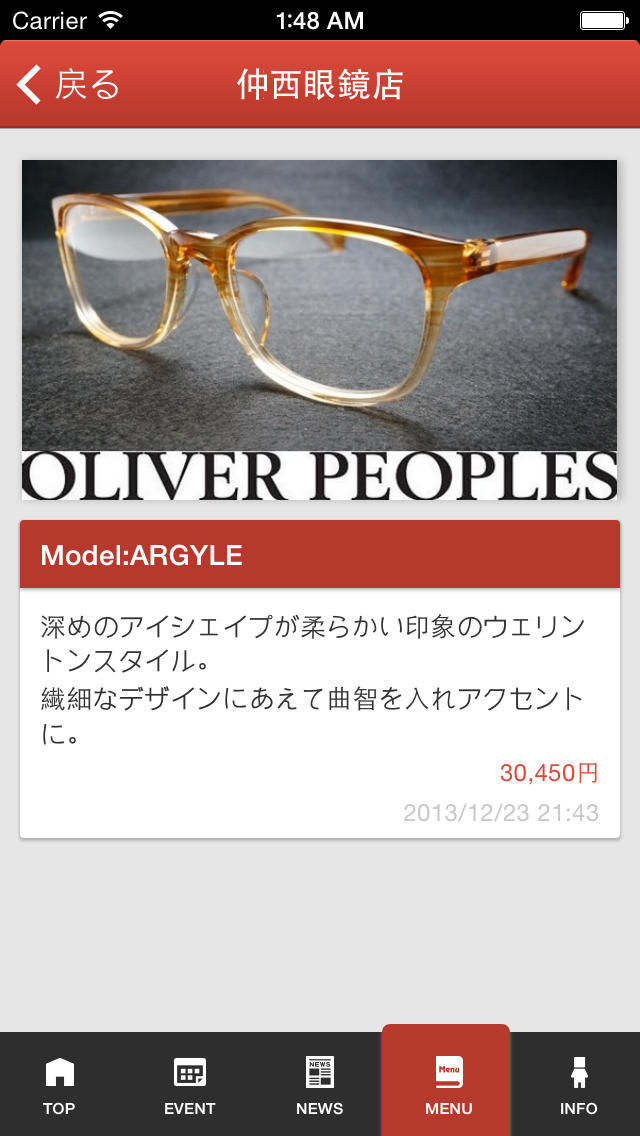Image resolution: width=640 pixels, height=1136 pixels.
Task: Tap the Oliver Peoples product photo
Action: pos(319,330)
